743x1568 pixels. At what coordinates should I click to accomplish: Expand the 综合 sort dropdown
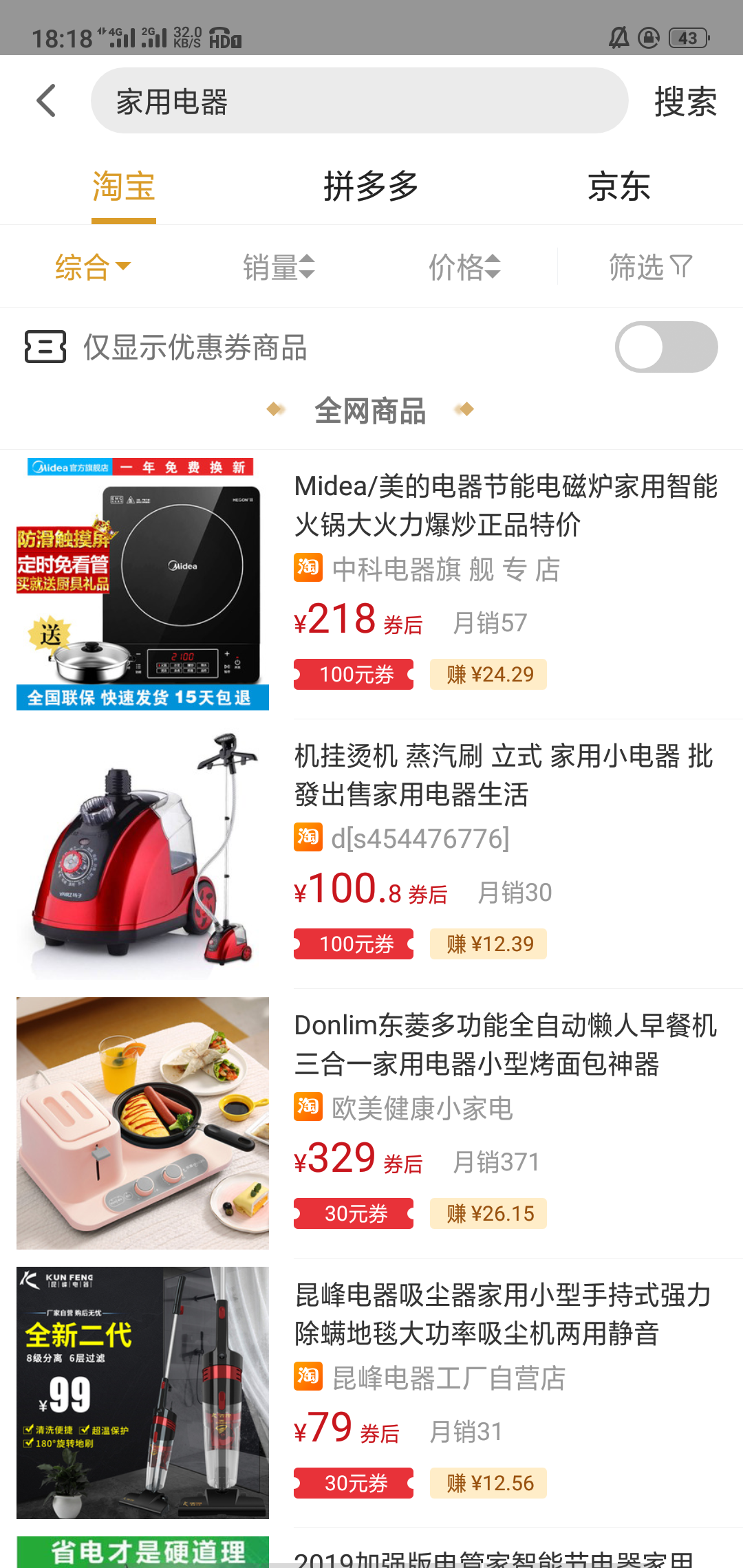93,267
